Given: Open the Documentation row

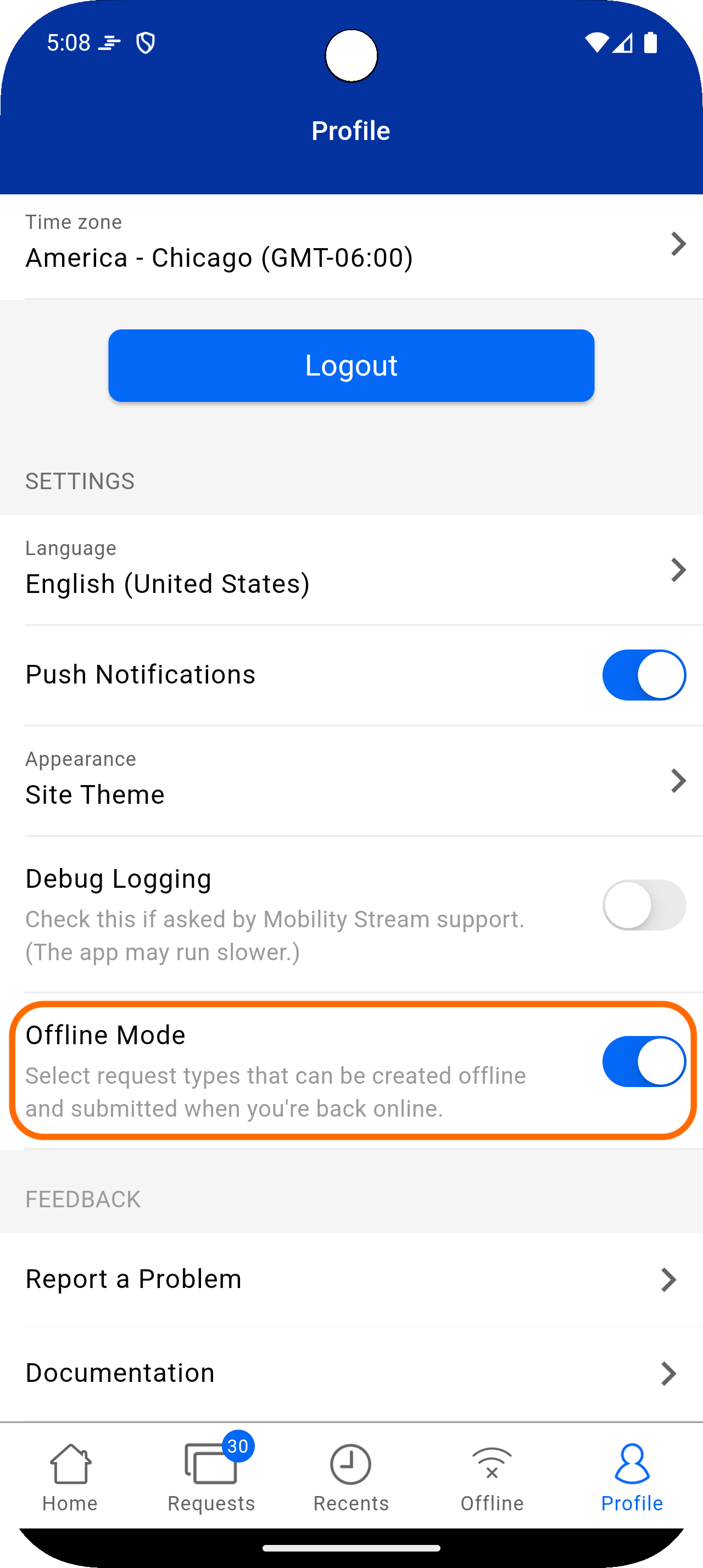Looking at the screenshot, I should pyautogui.click(x=351, y=1373).
